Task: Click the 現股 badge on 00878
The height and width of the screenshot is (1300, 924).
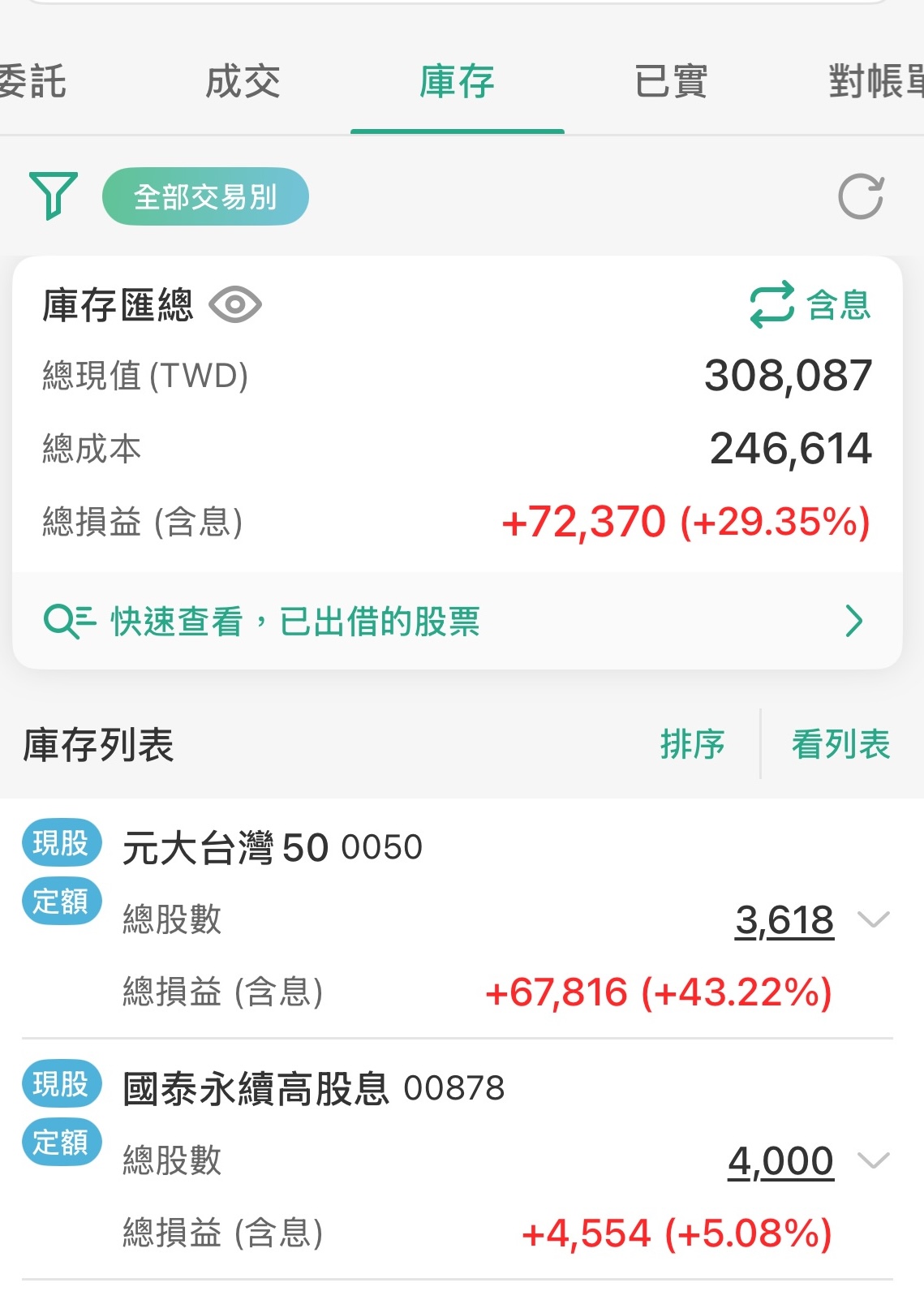Action: tap(61, 1085)
